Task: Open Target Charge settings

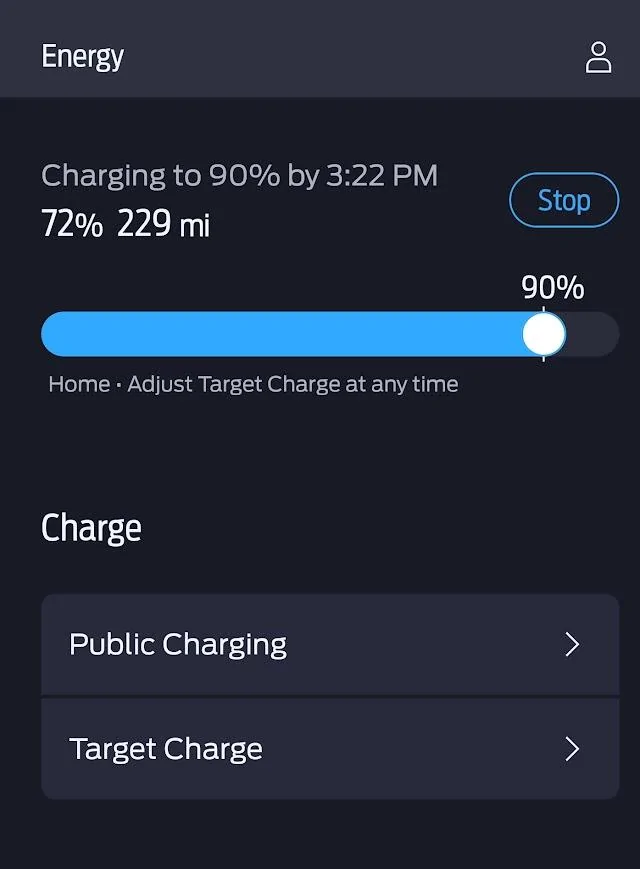Action: 330,749
